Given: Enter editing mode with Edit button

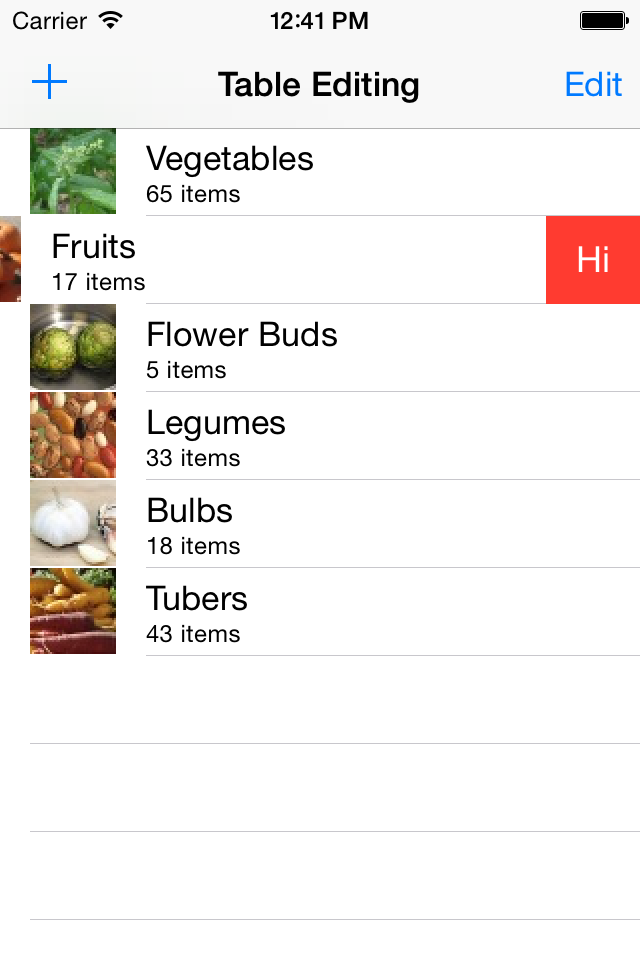Looking at the screenshot, I should pos(593,84).
